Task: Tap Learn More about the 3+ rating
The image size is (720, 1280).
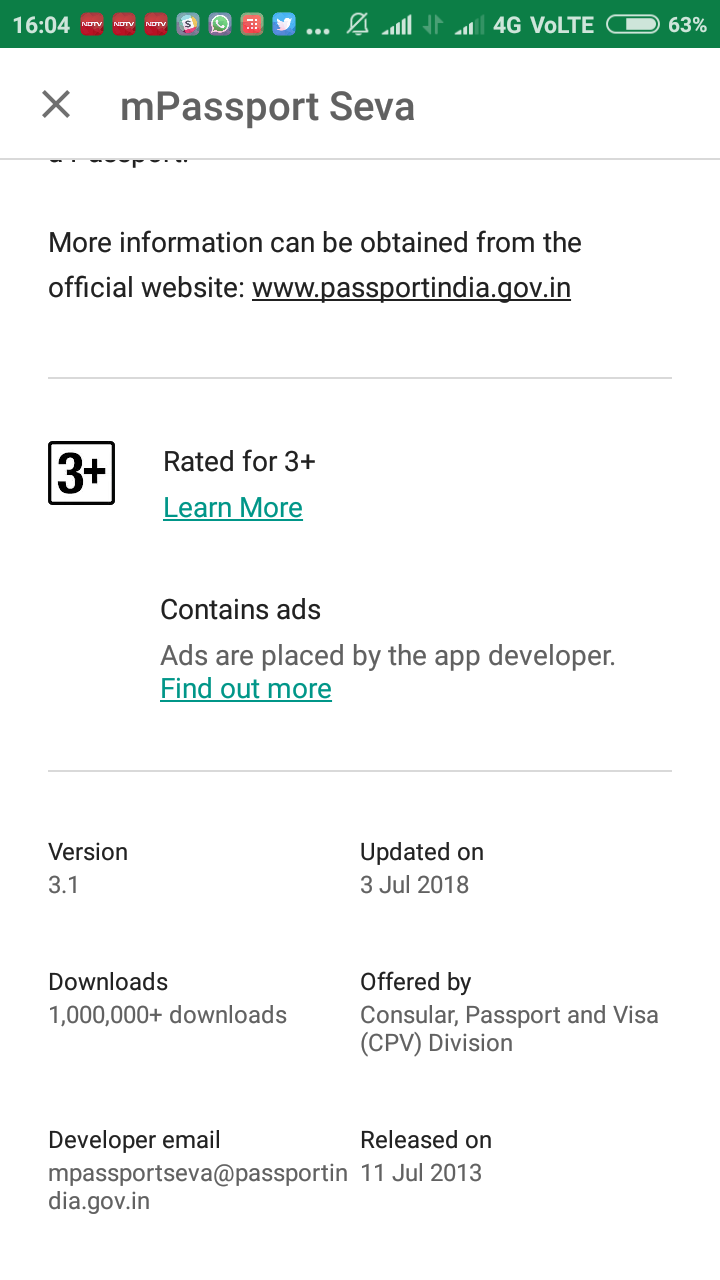Action: 233,508
